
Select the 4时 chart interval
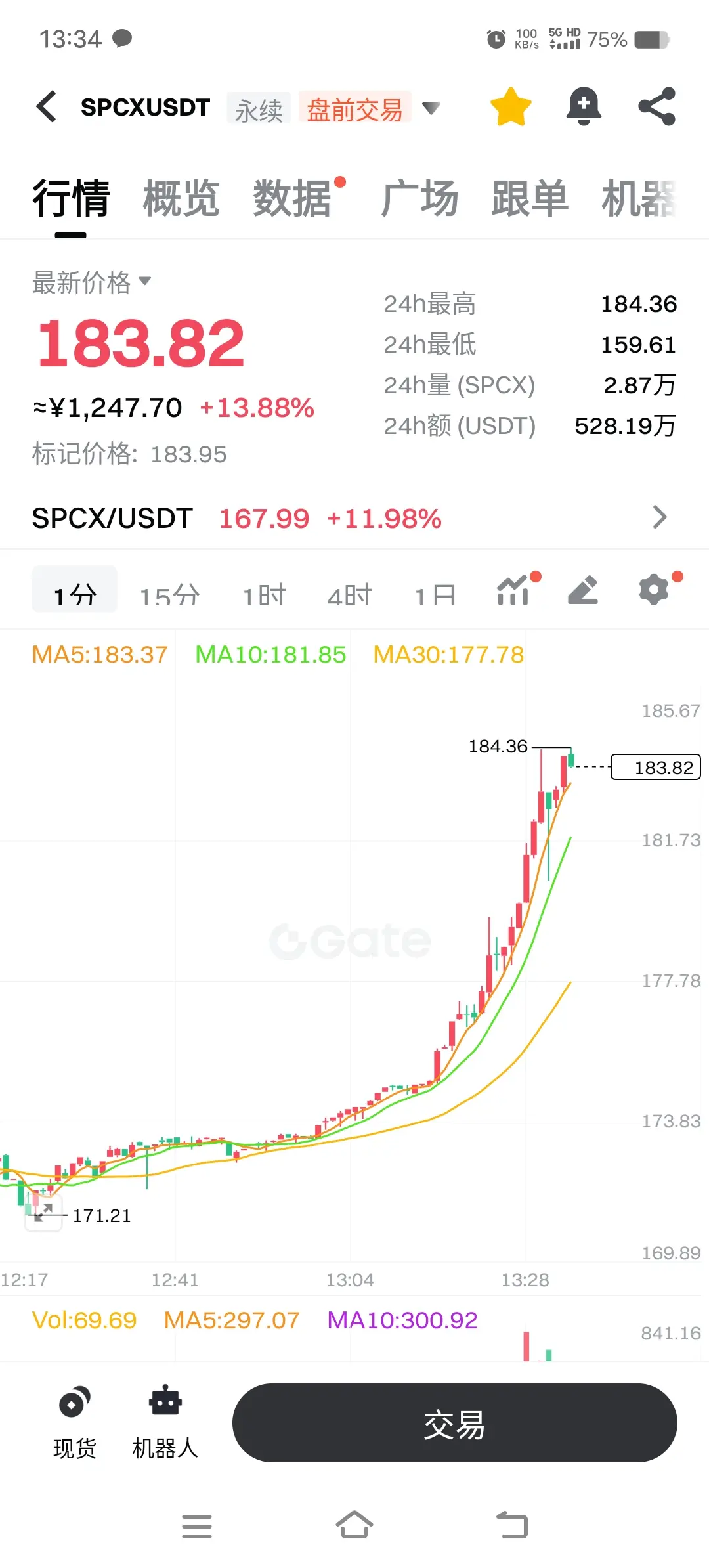[349, 594]
